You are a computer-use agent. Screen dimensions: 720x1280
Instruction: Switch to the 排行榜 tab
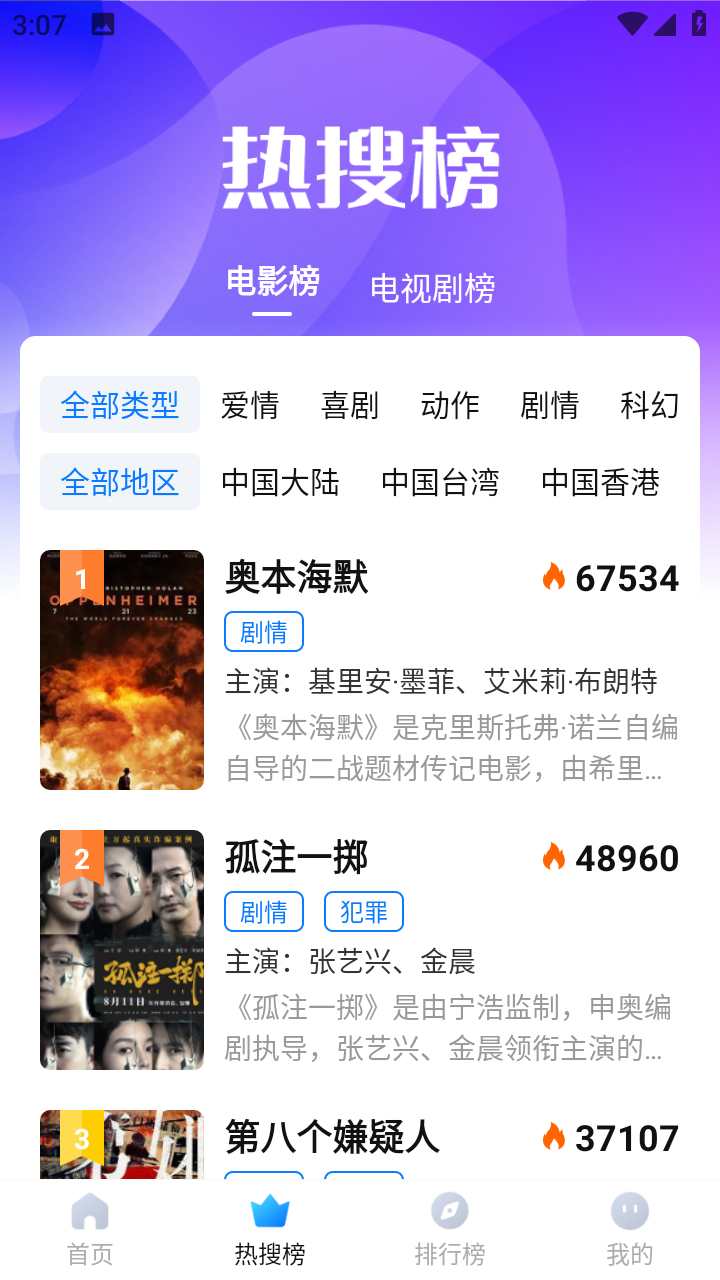click(x=450, y=1229)
